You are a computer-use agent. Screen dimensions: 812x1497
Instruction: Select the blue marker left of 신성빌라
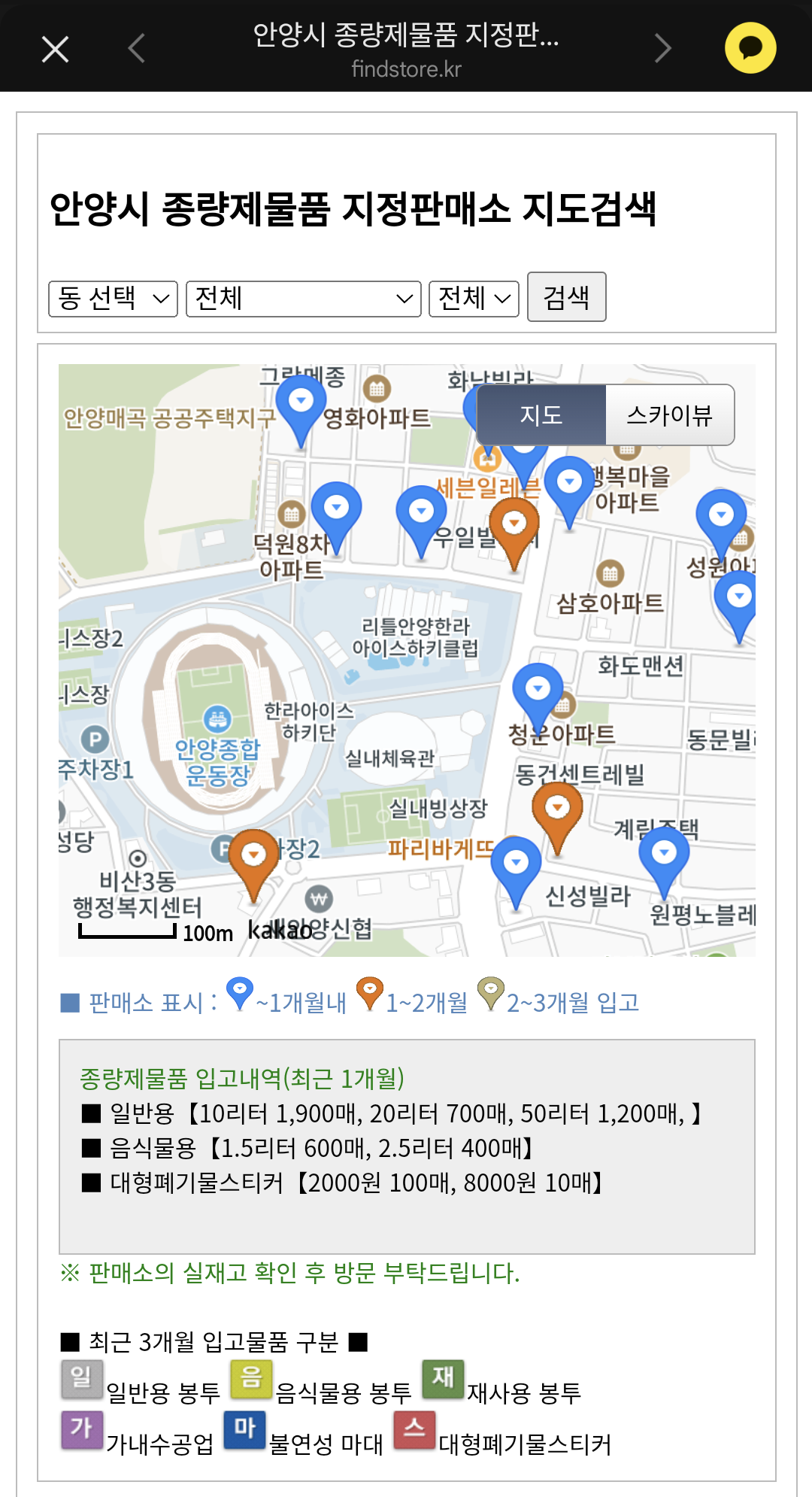point(516,865)
